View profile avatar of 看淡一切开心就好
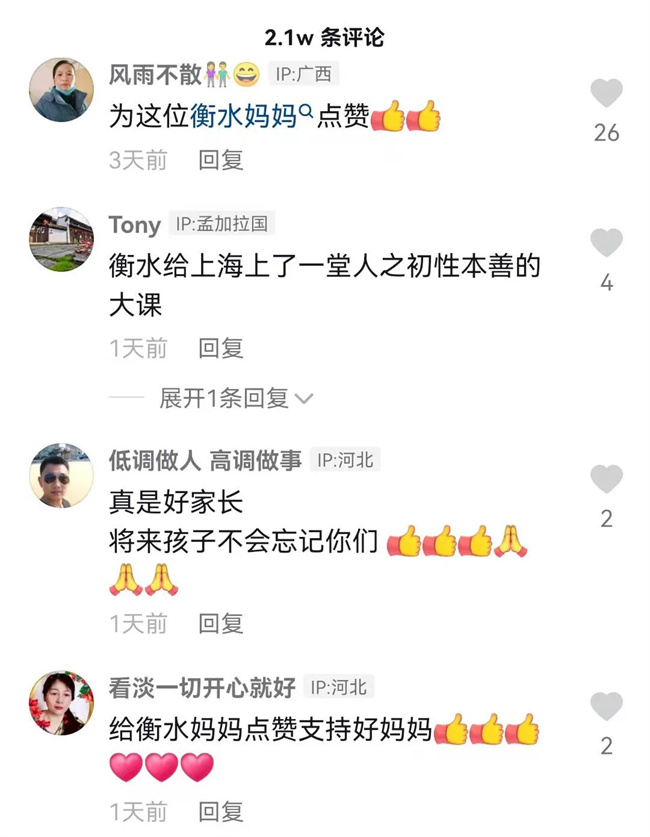650x837 pixels. tap(61, 703)
